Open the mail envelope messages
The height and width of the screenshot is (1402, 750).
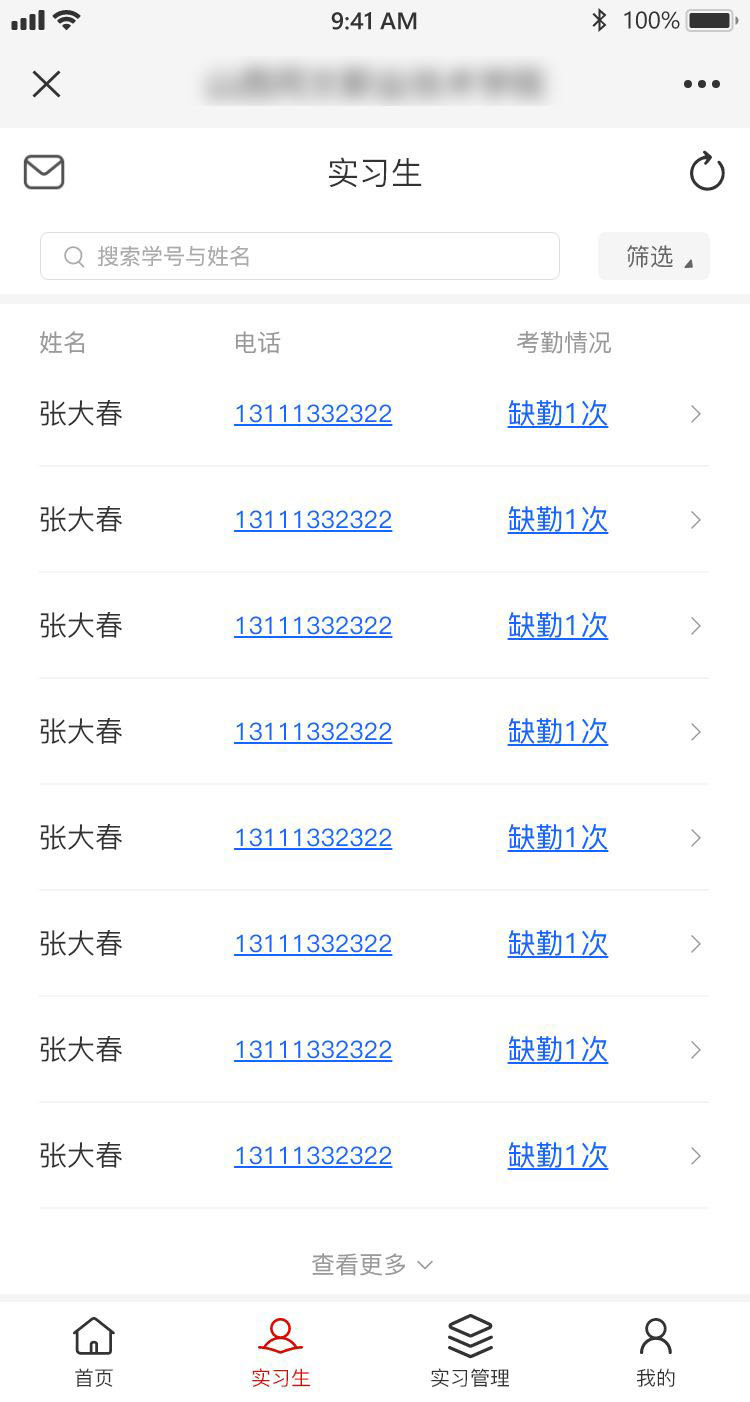click(x=44, y=172)
